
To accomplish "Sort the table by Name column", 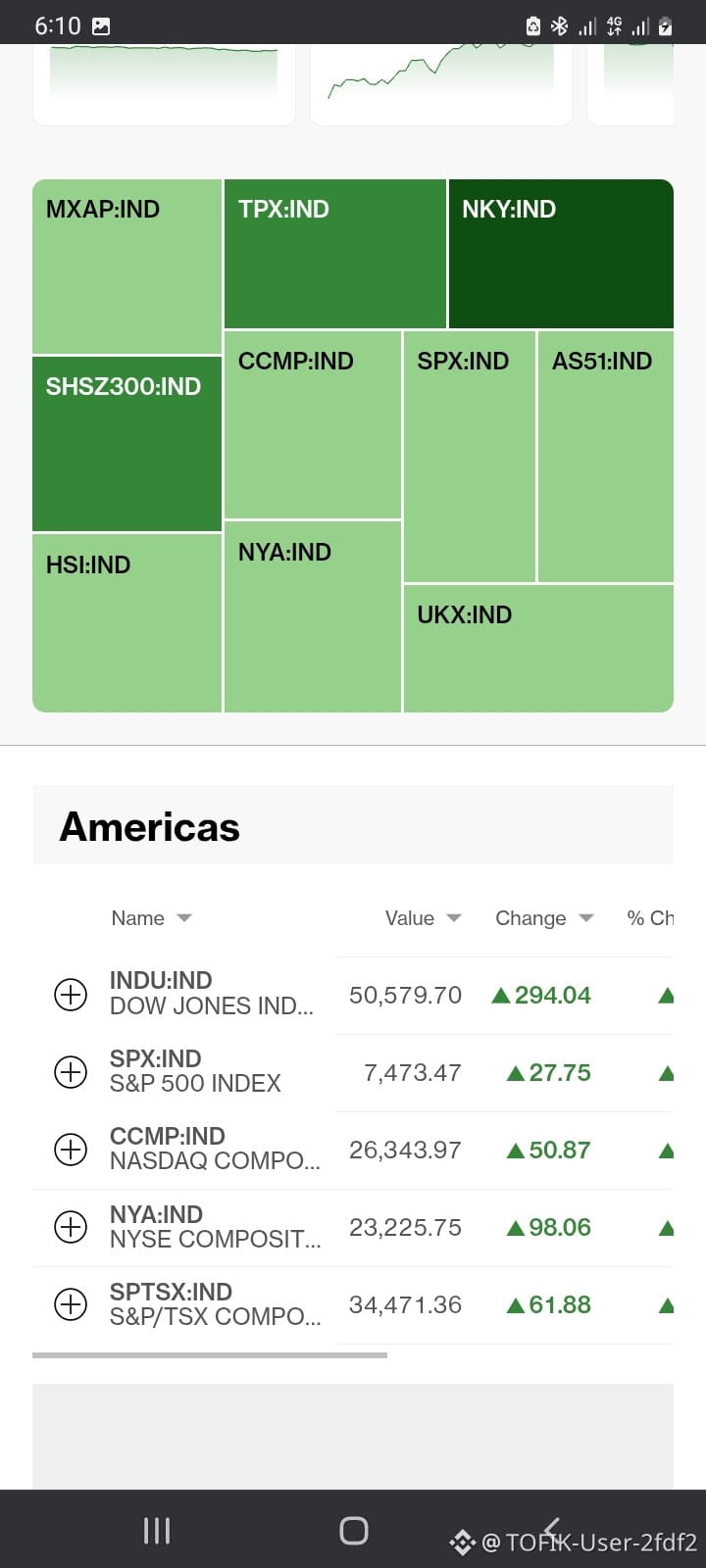I will (x=151, y=918).
